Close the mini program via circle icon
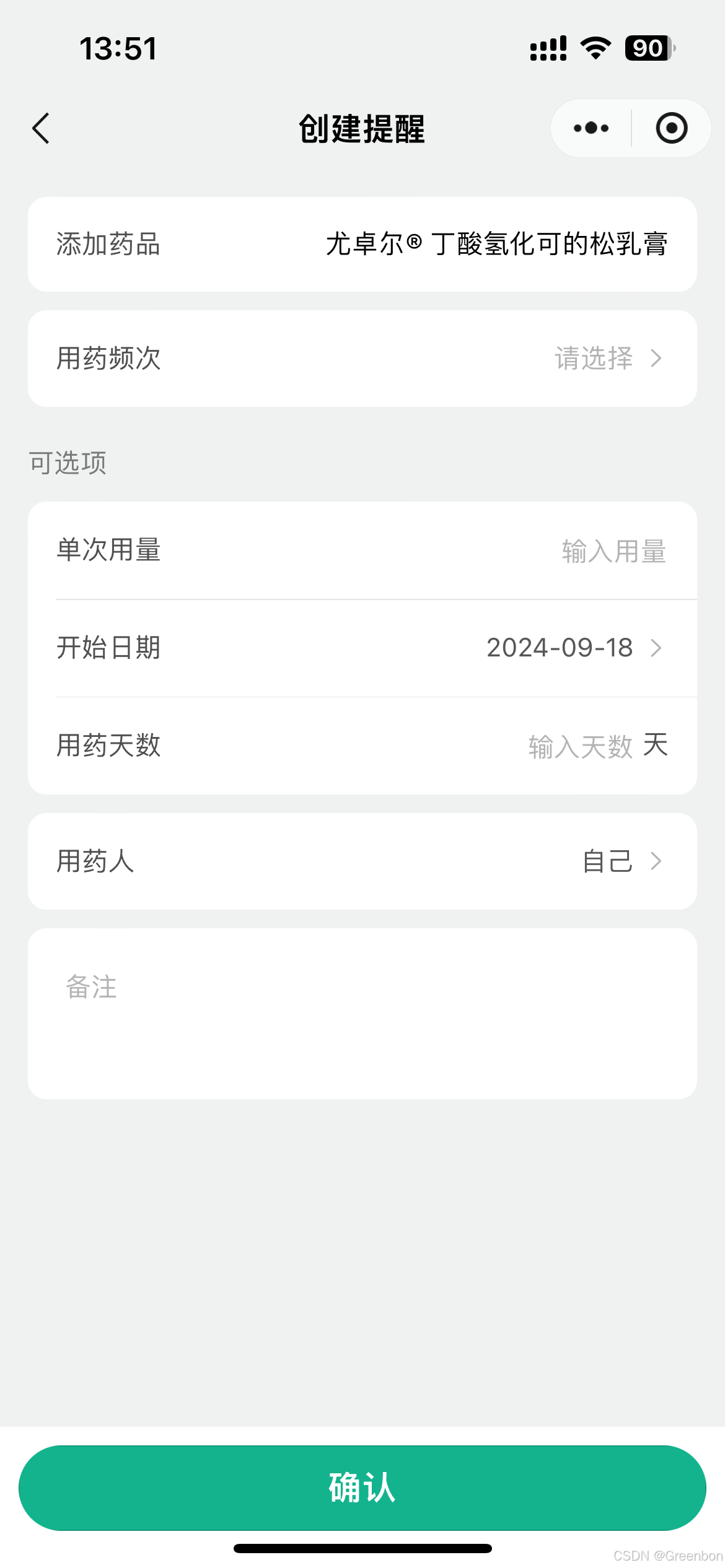The width and height of the screenshot is (725, 1568). 671,128
